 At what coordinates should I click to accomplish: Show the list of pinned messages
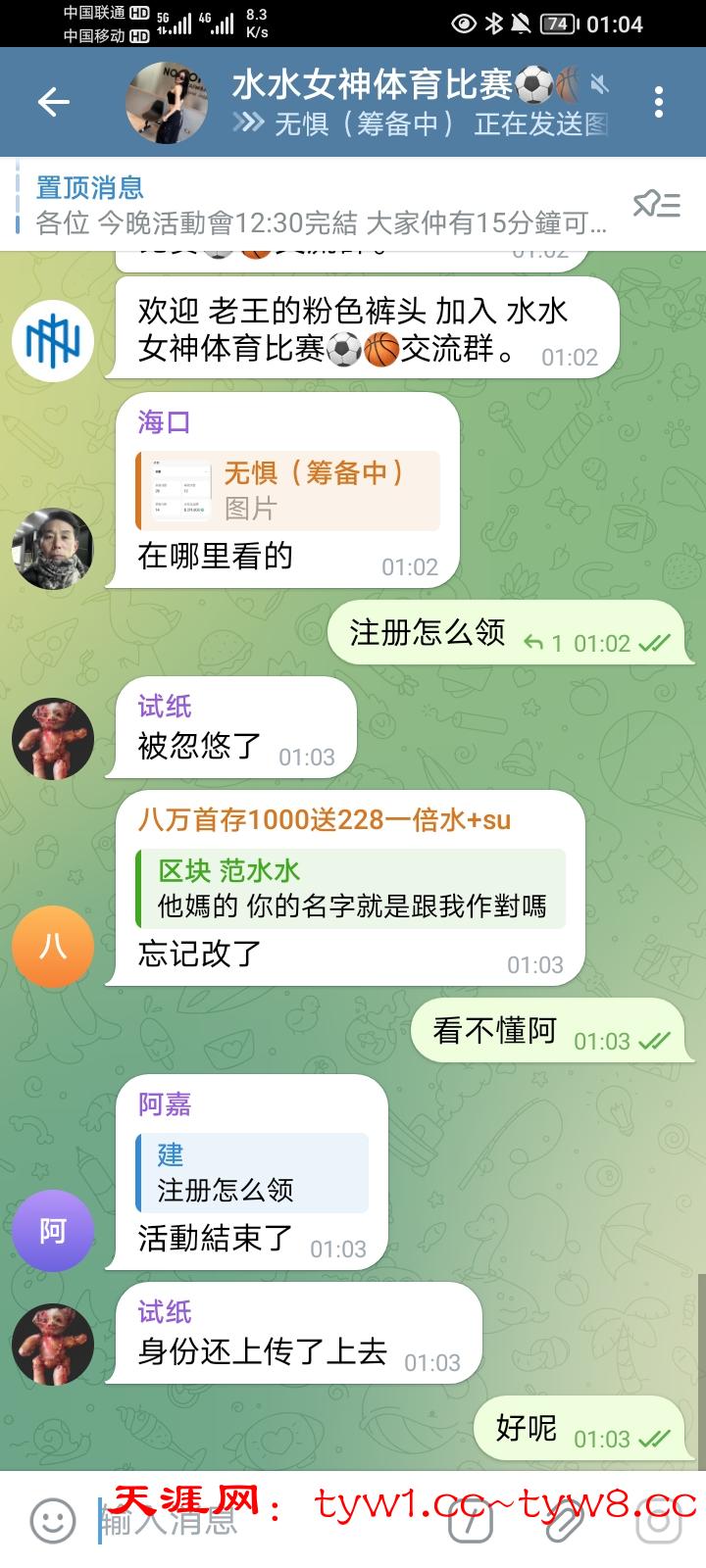(x=656, y=205)
